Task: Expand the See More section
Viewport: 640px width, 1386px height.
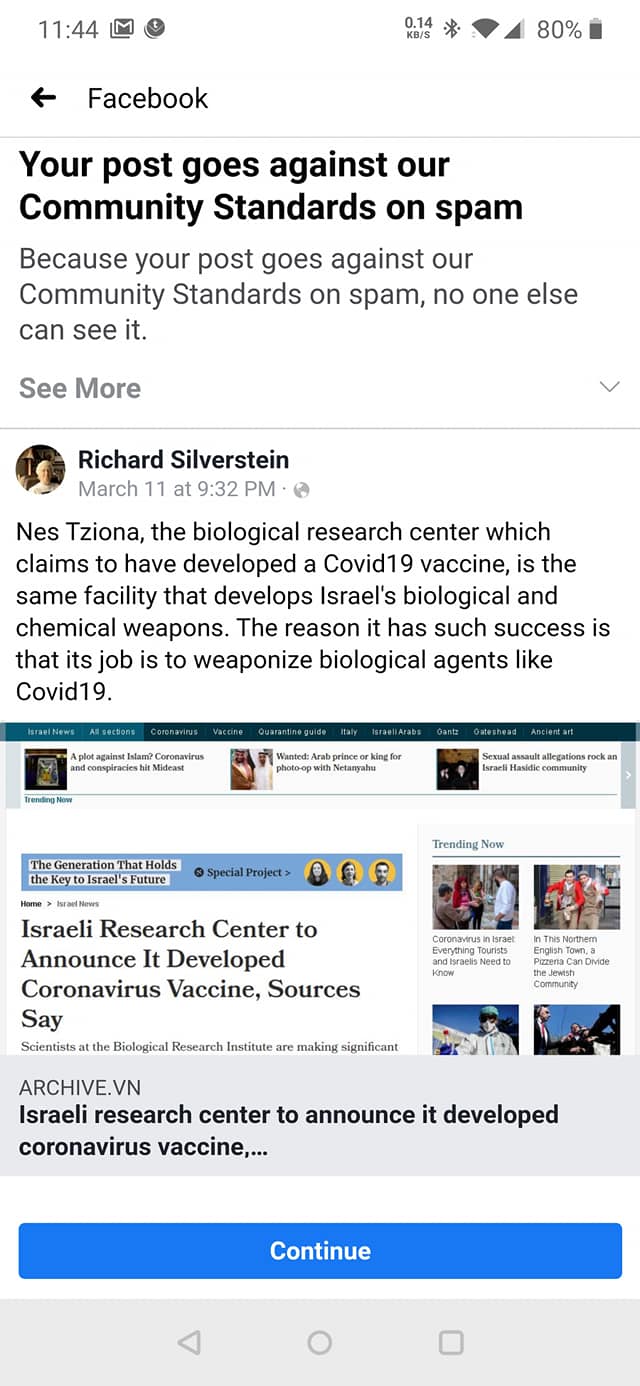Action: point(320,388)
